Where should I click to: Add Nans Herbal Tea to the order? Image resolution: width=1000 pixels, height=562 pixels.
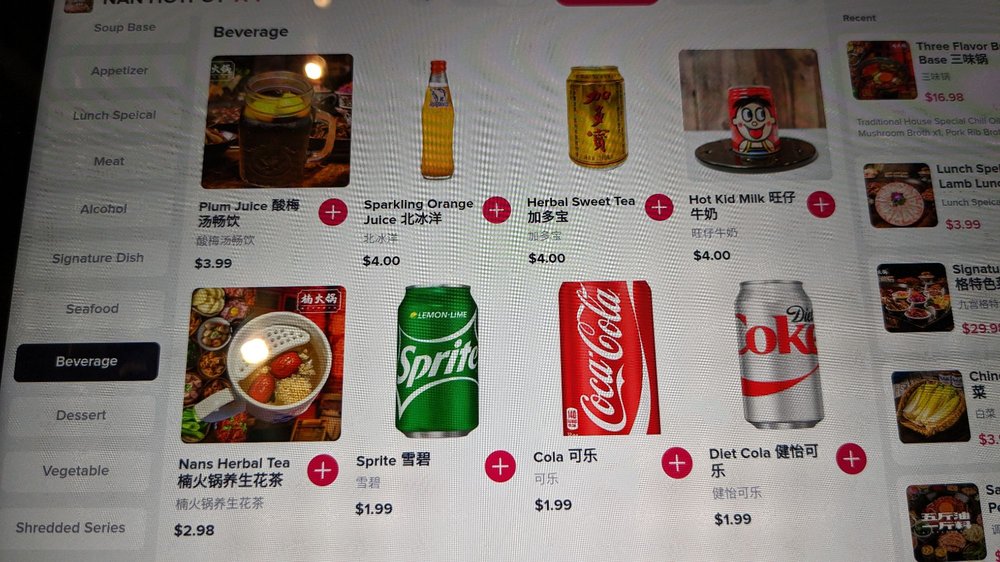point(322,470)
